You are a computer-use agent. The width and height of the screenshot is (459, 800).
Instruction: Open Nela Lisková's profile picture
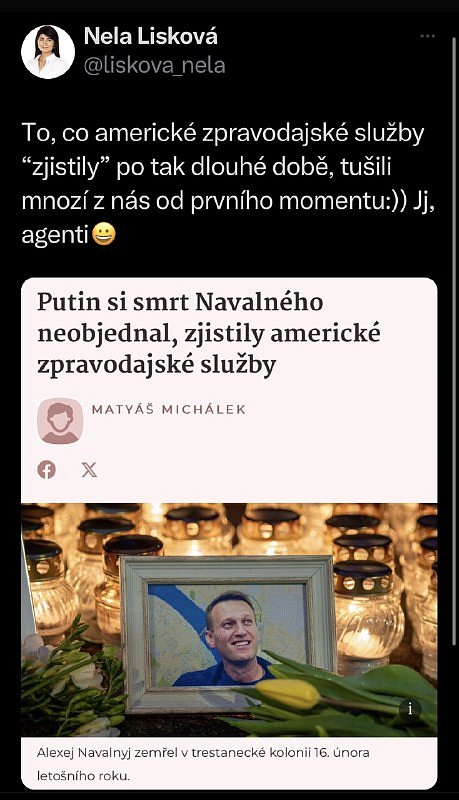point(48,52)
